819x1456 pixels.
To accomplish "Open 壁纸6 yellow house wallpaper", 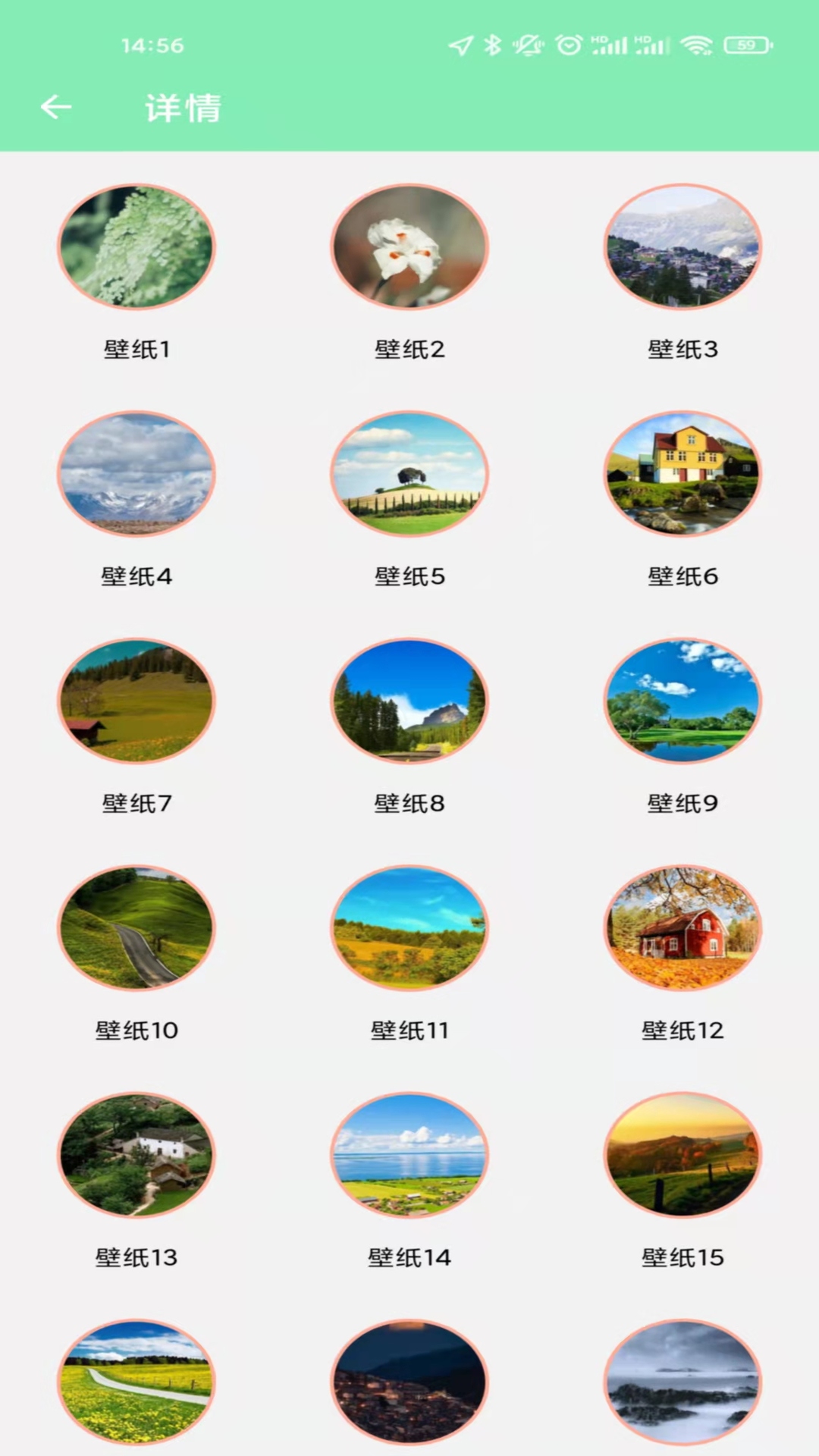I will (682, 473).
